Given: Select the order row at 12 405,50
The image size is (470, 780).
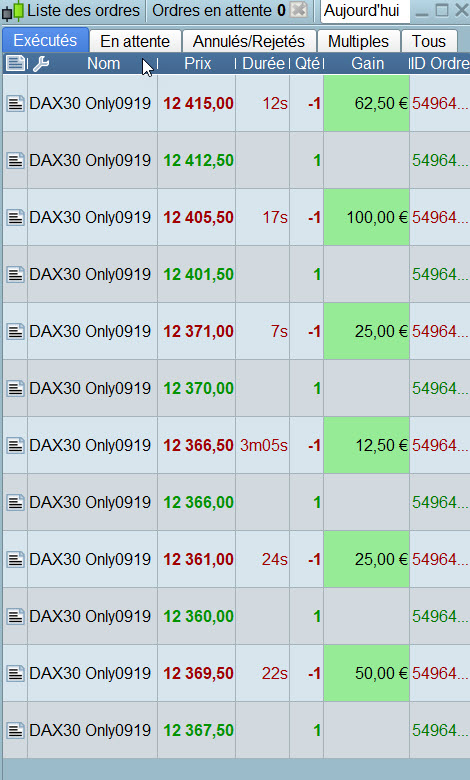Looking at the screenshot, I should pos(236,217).
